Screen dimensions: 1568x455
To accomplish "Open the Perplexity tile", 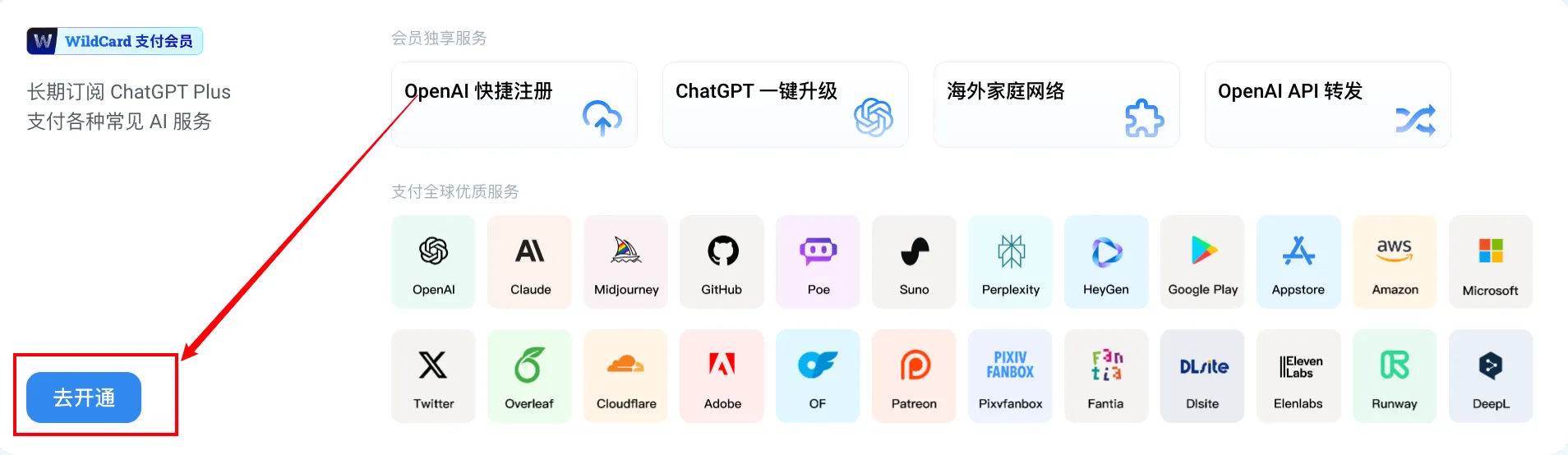I will (1011, 262).
